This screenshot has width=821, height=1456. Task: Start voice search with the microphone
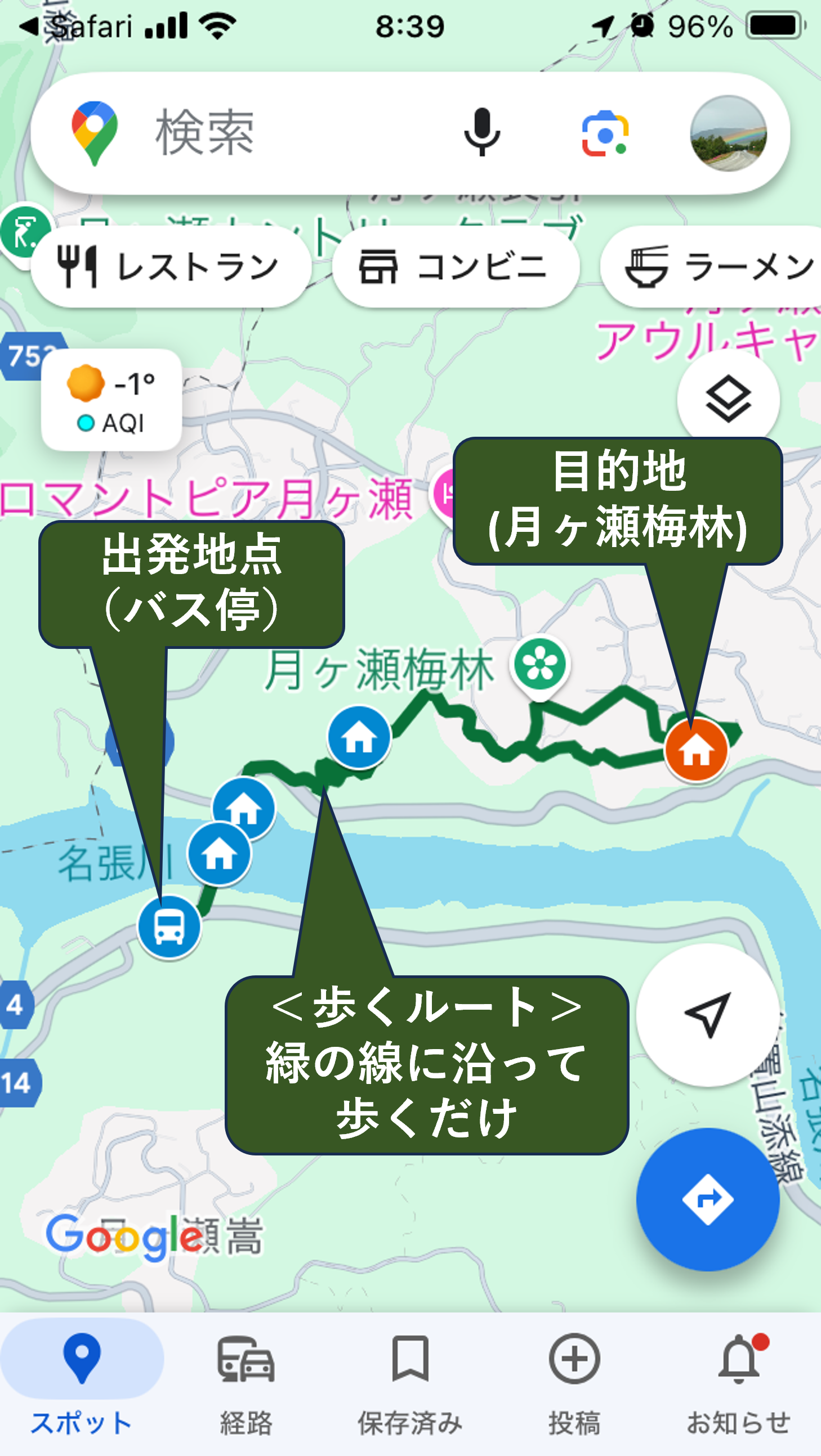[482, 133]
